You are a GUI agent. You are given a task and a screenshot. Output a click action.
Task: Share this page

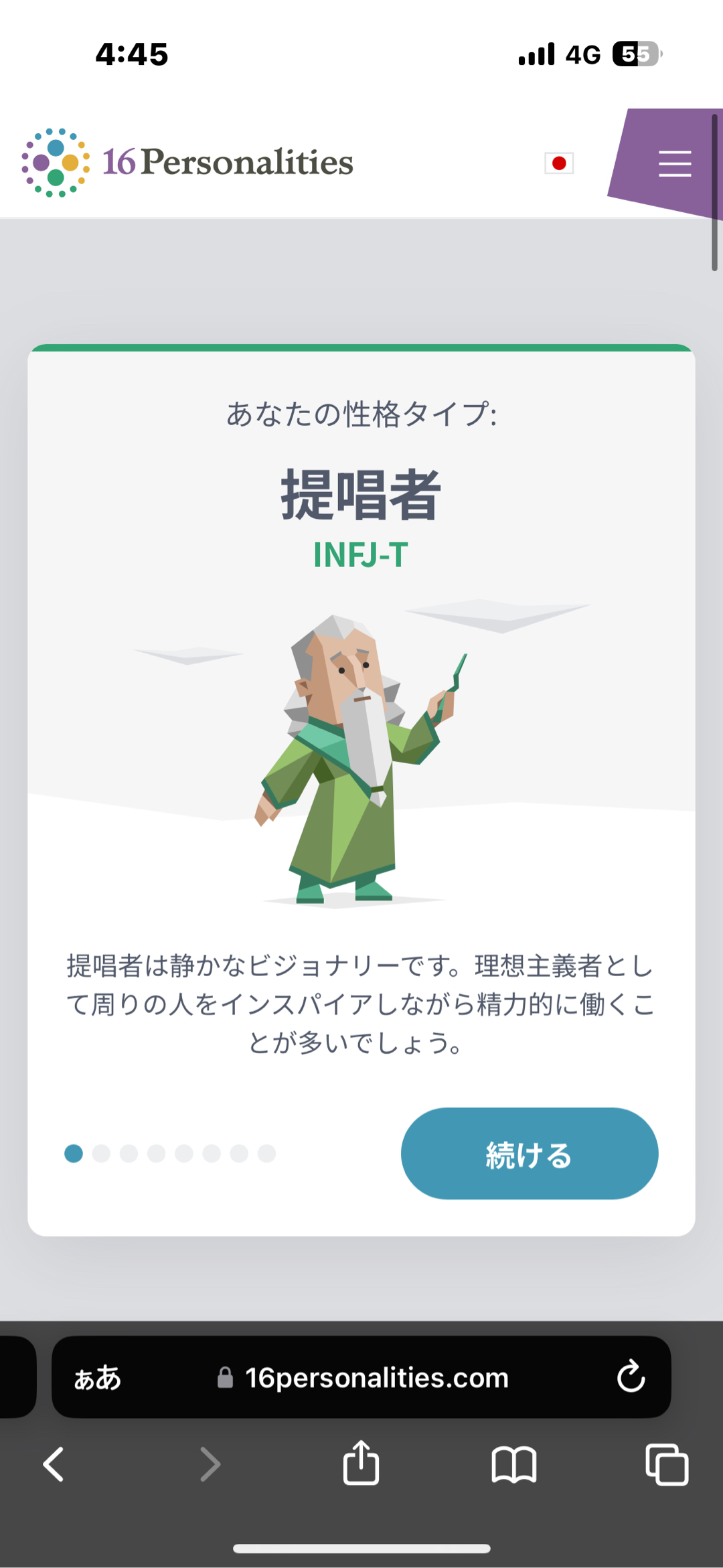tap(361, 1463)
